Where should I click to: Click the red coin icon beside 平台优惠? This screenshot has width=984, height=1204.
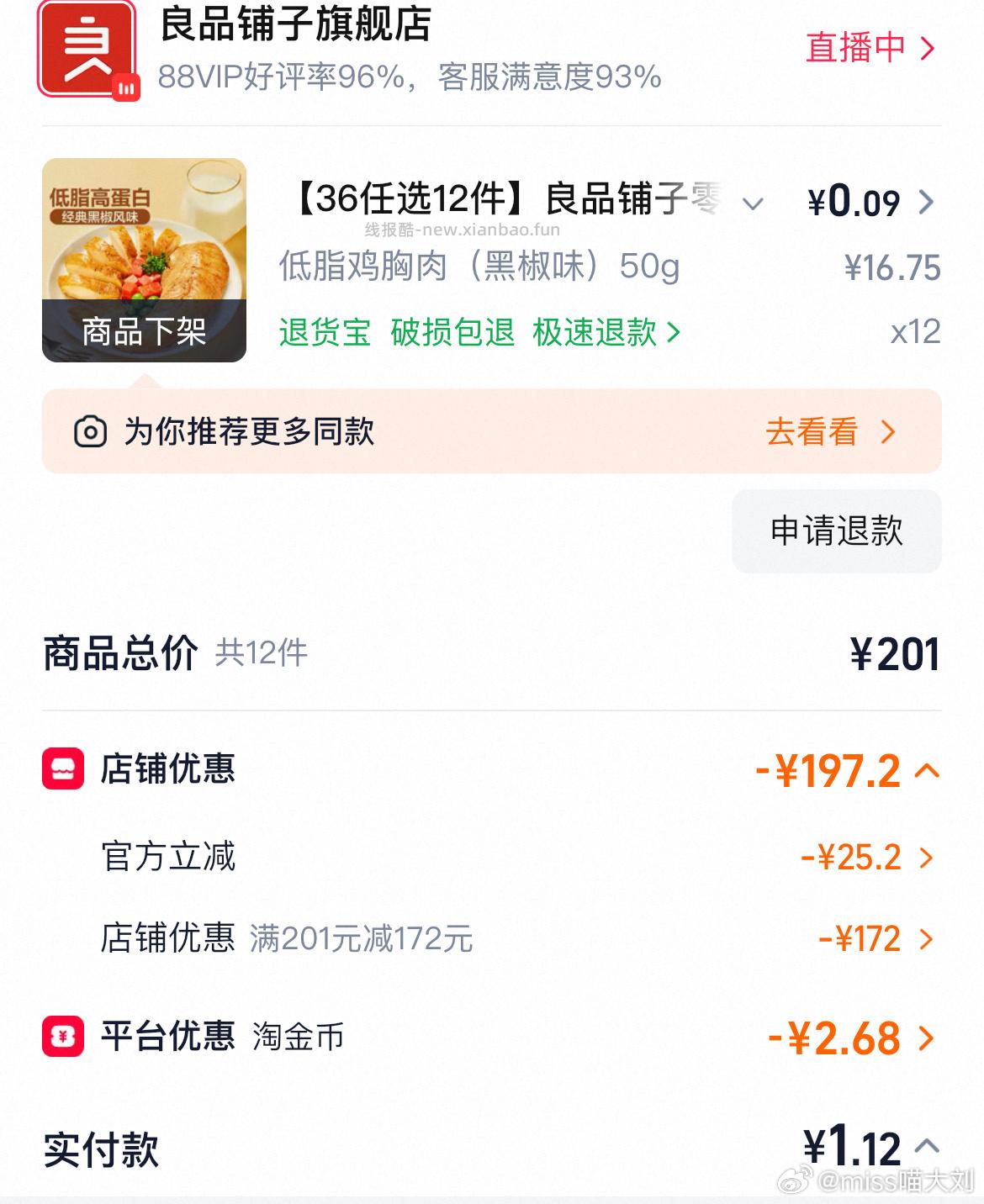pos(61,1039)
